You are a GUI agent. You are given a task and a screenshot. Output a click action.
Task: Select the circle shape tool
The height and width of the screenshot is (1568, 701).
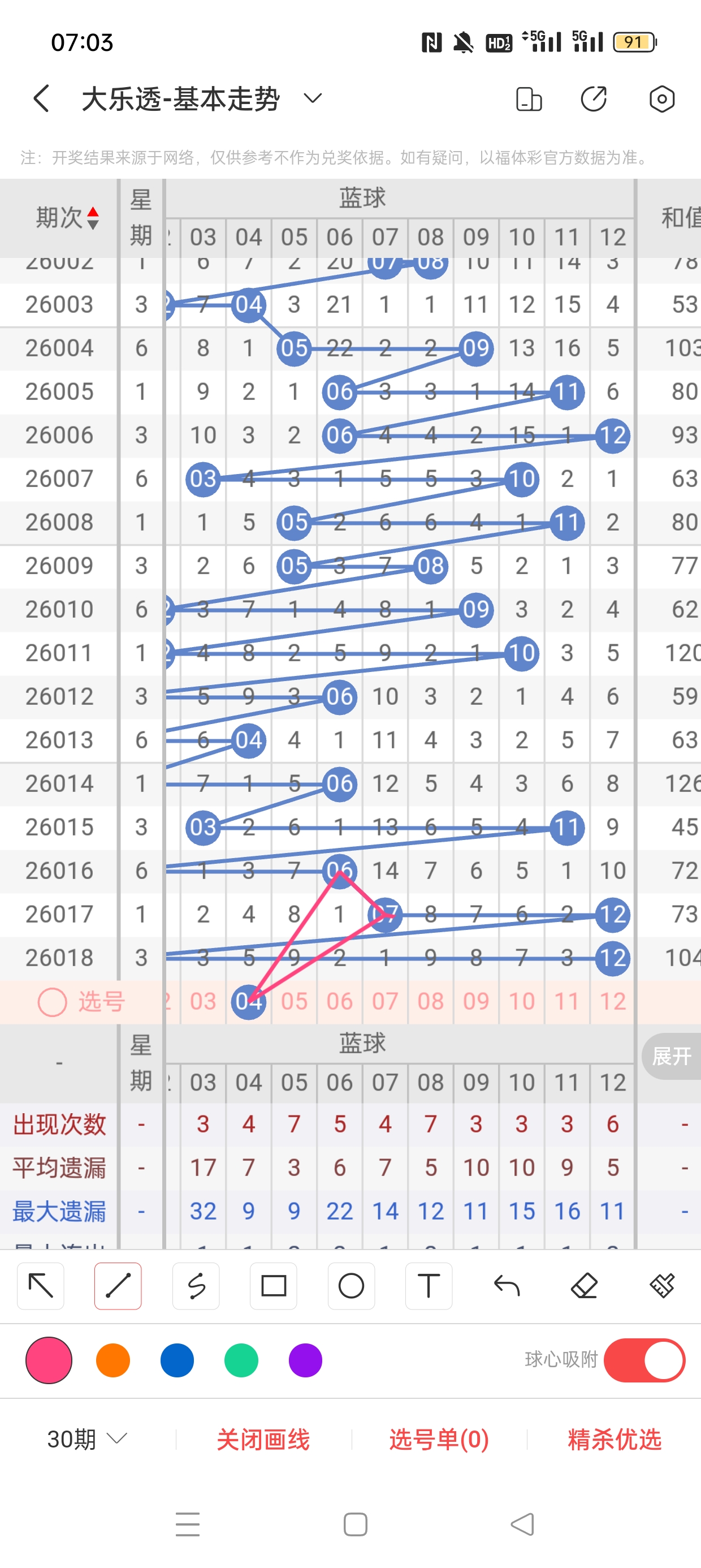351,1286
